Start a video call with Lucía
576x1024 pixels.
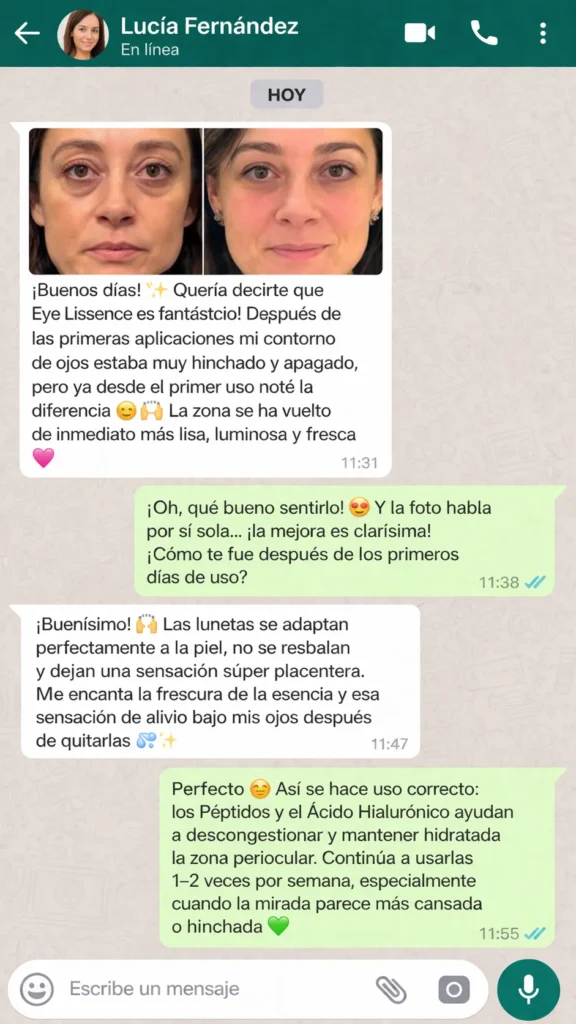click(420, 33)
